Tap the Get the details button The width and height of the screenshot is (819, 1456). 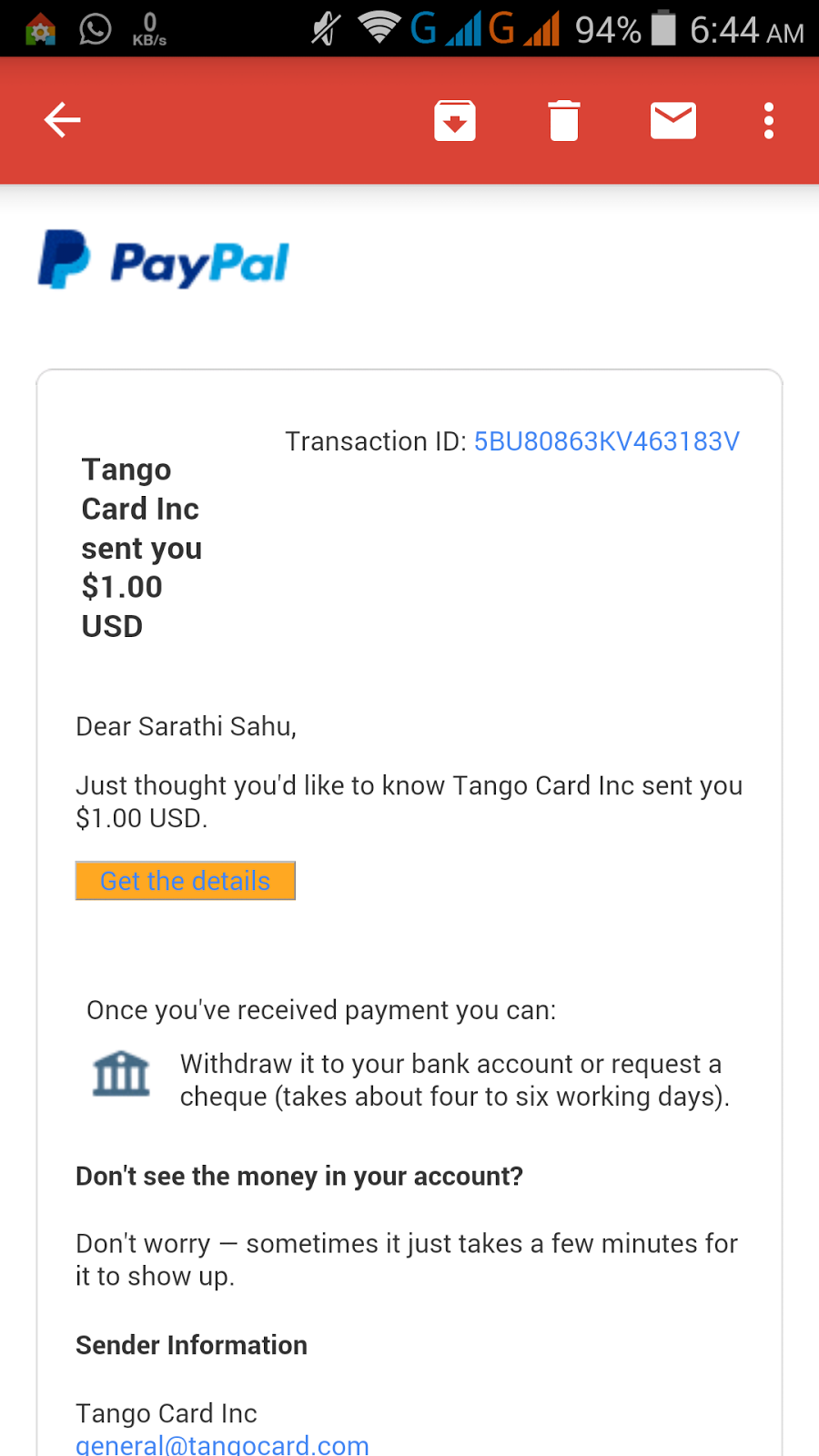tap(186, 881)
